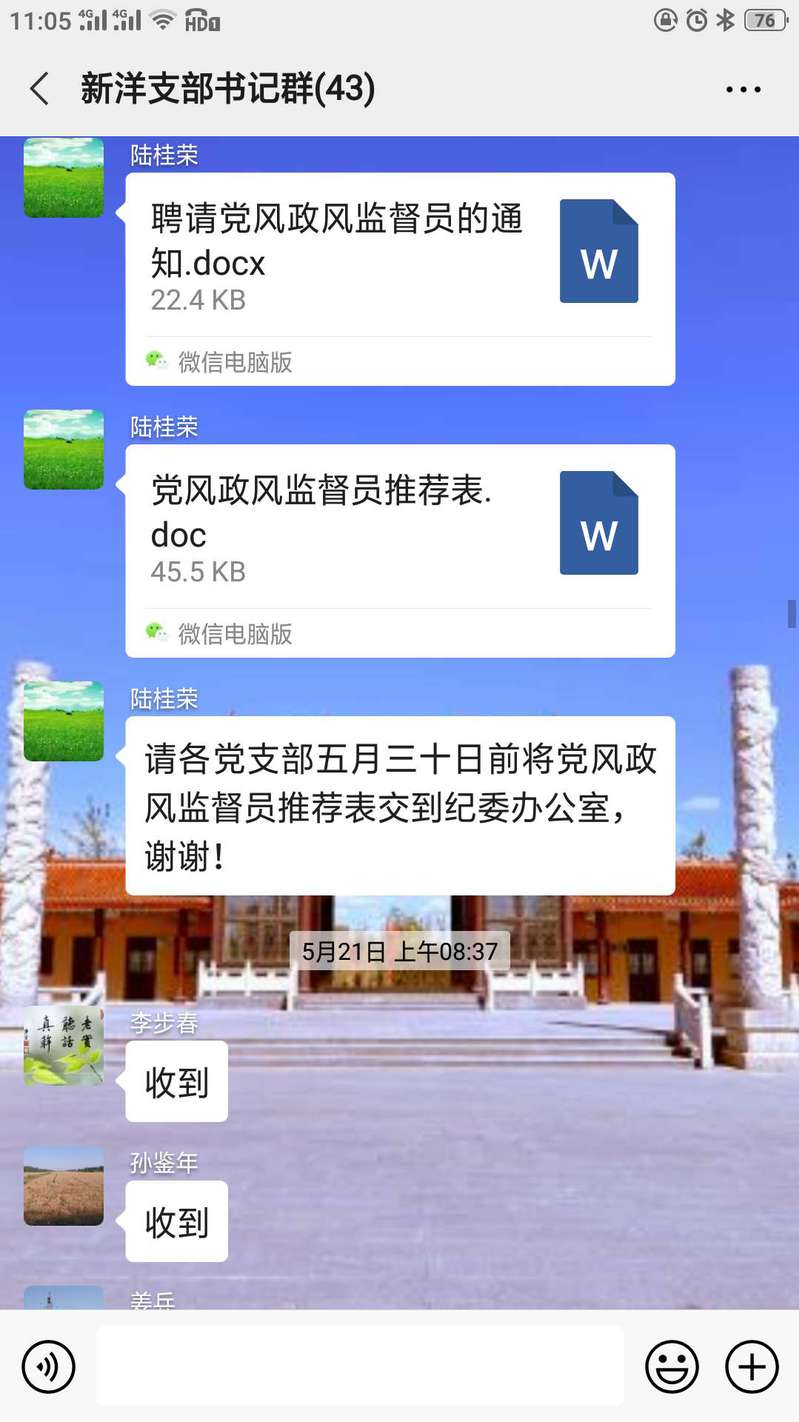Image resolution: width=799 pixels, height=1422 pixels.
Task: Focus the message text field
Action: click(x=360, y=1366)
